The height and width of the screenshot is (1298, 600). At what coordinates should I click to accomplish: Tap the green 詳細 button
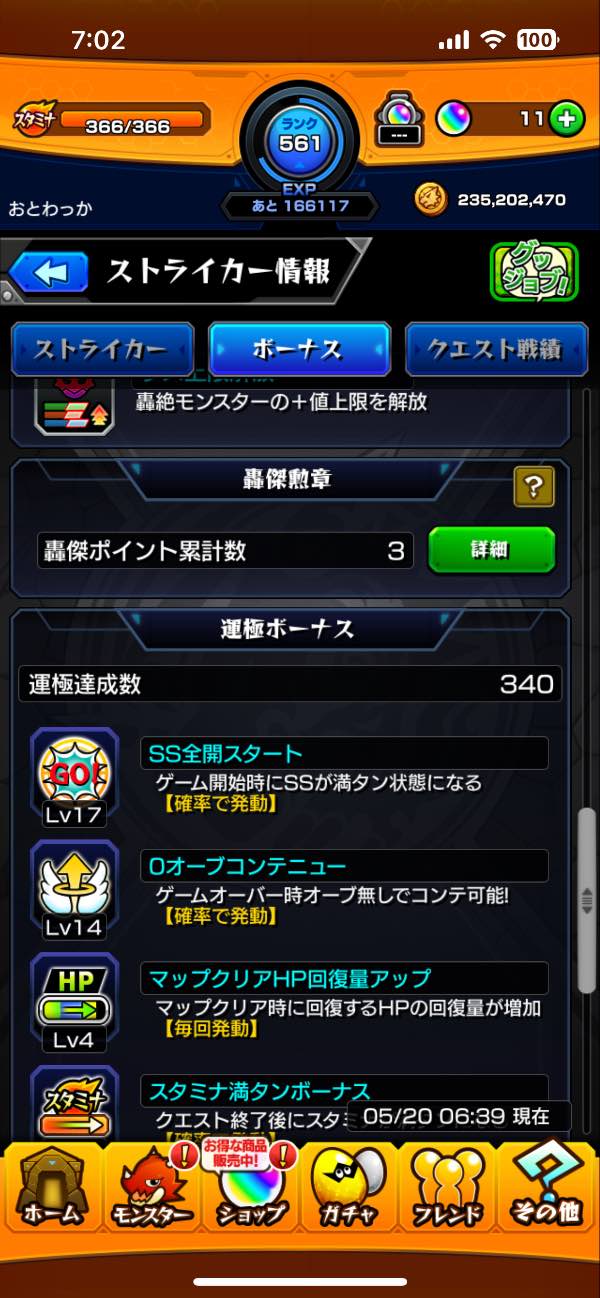click(491, 550)
